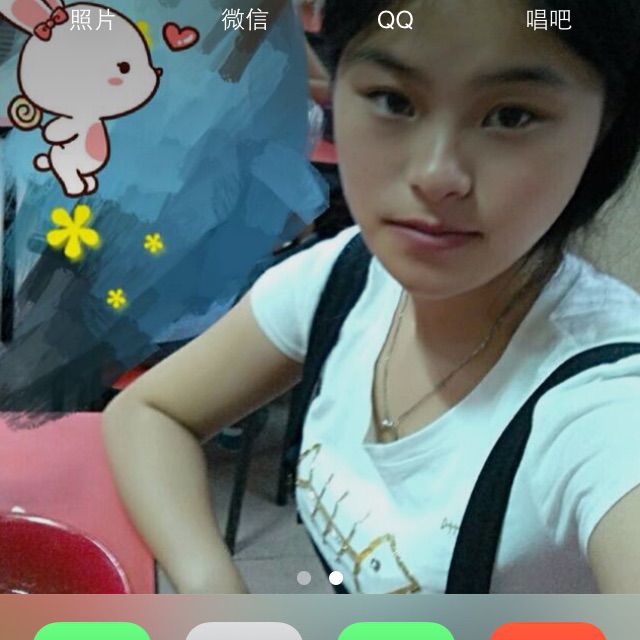
Task: Tap the first page indicator dot
Action: 304,578
